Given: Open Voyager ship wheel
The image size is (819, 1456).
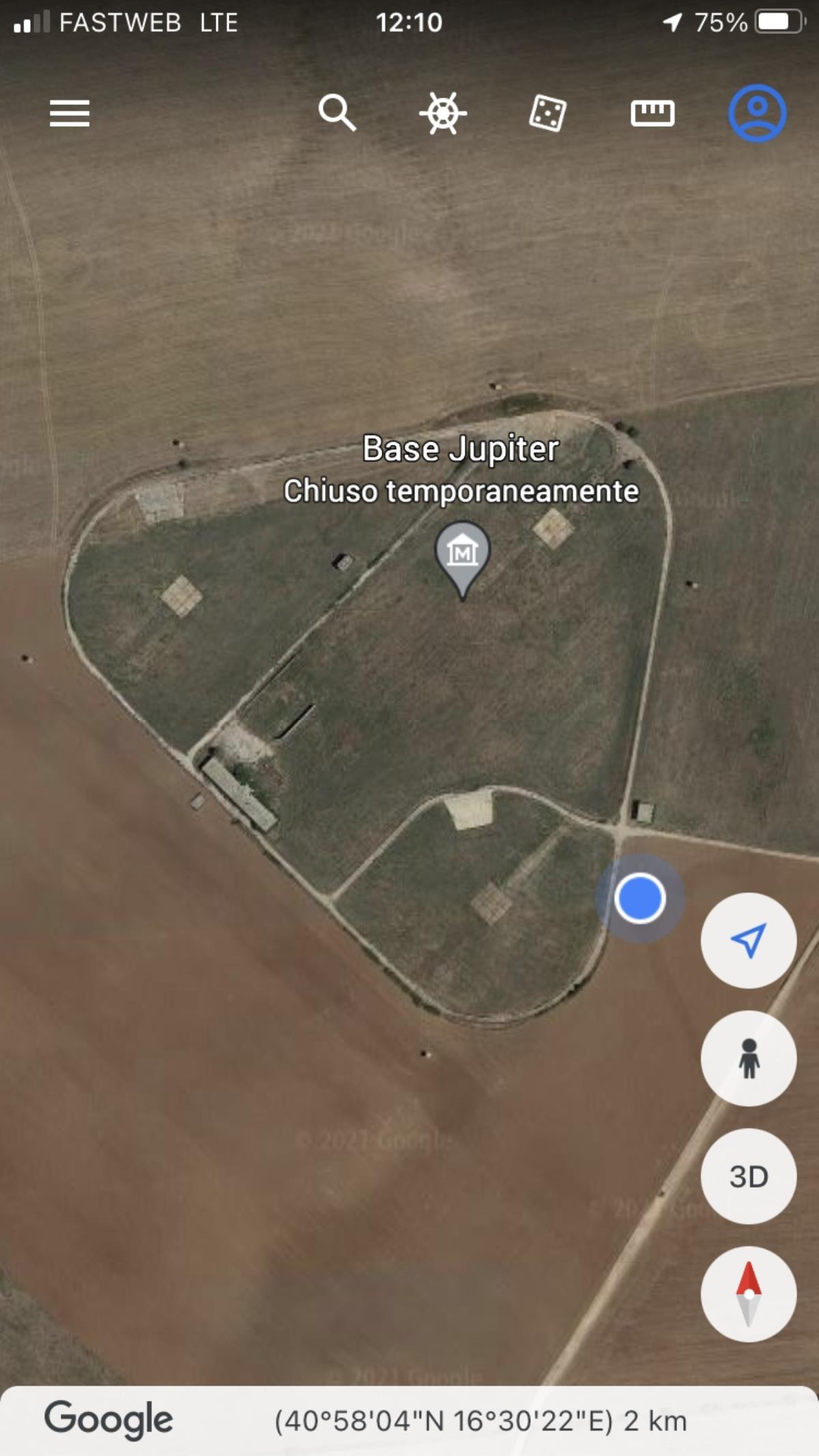Looking at the screenshot, I should (x=443, y=113).
